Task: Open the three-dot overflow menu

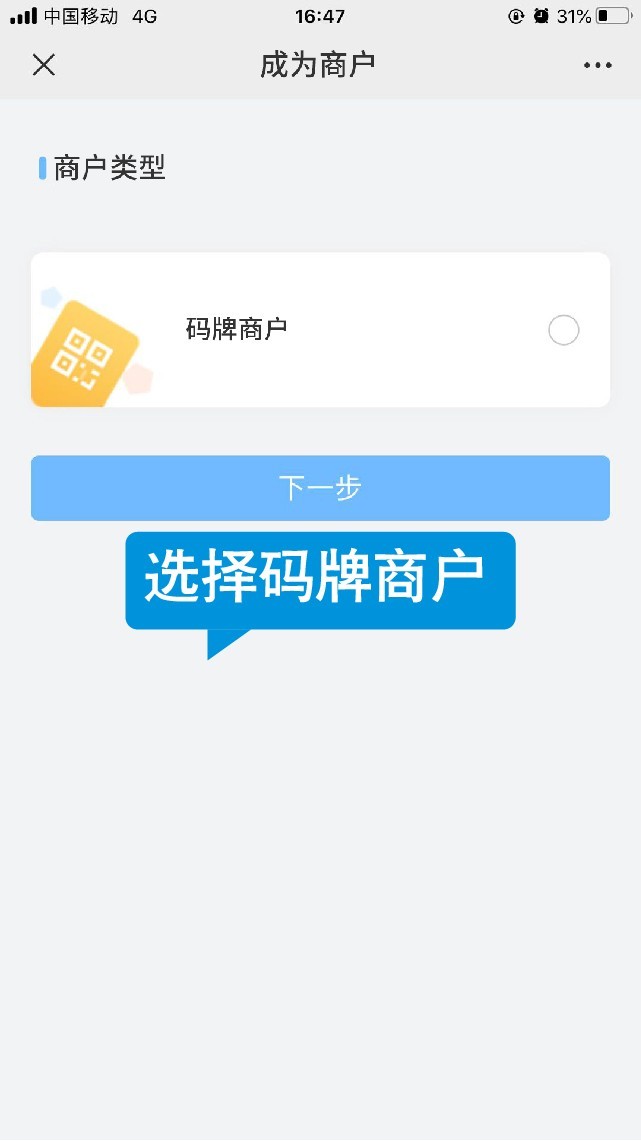Action: [597, 65]
